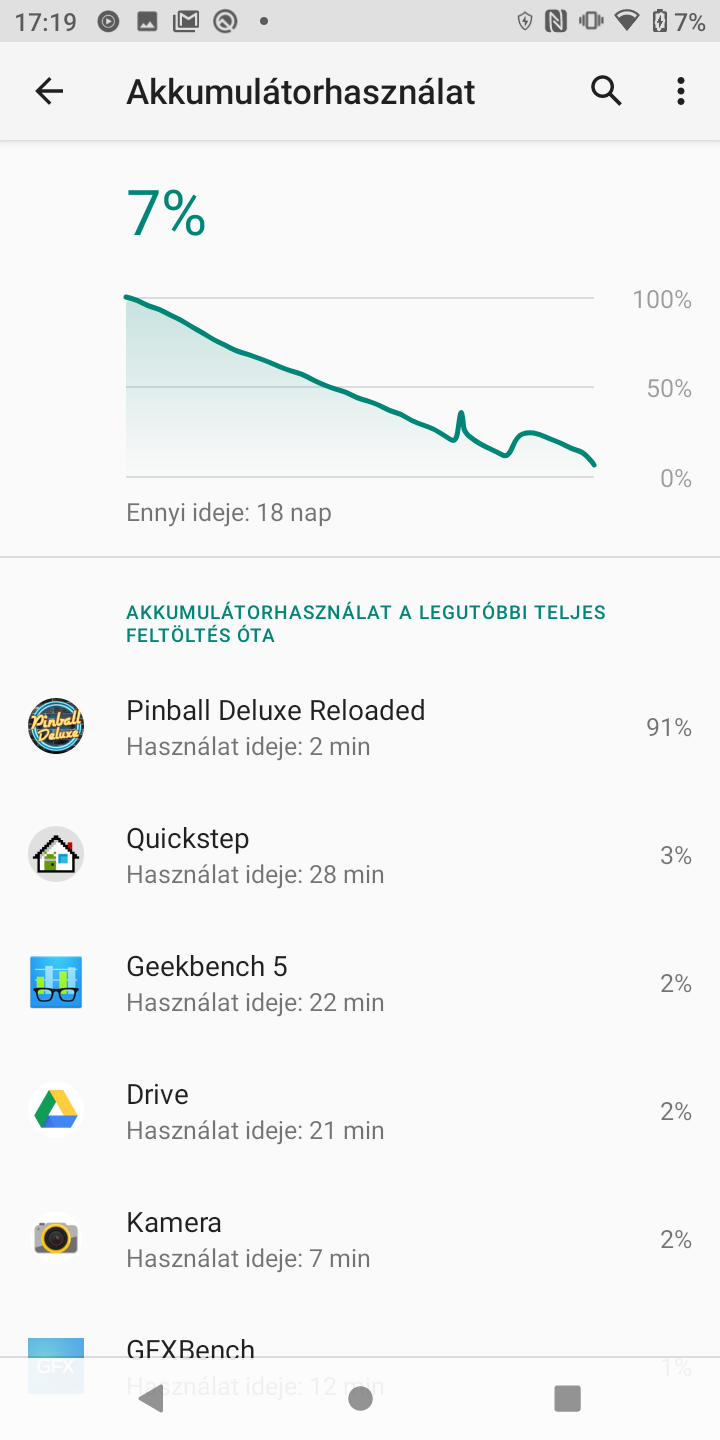Open recent apps via square button
720x1440 pixels.
tap(567, 1398)
